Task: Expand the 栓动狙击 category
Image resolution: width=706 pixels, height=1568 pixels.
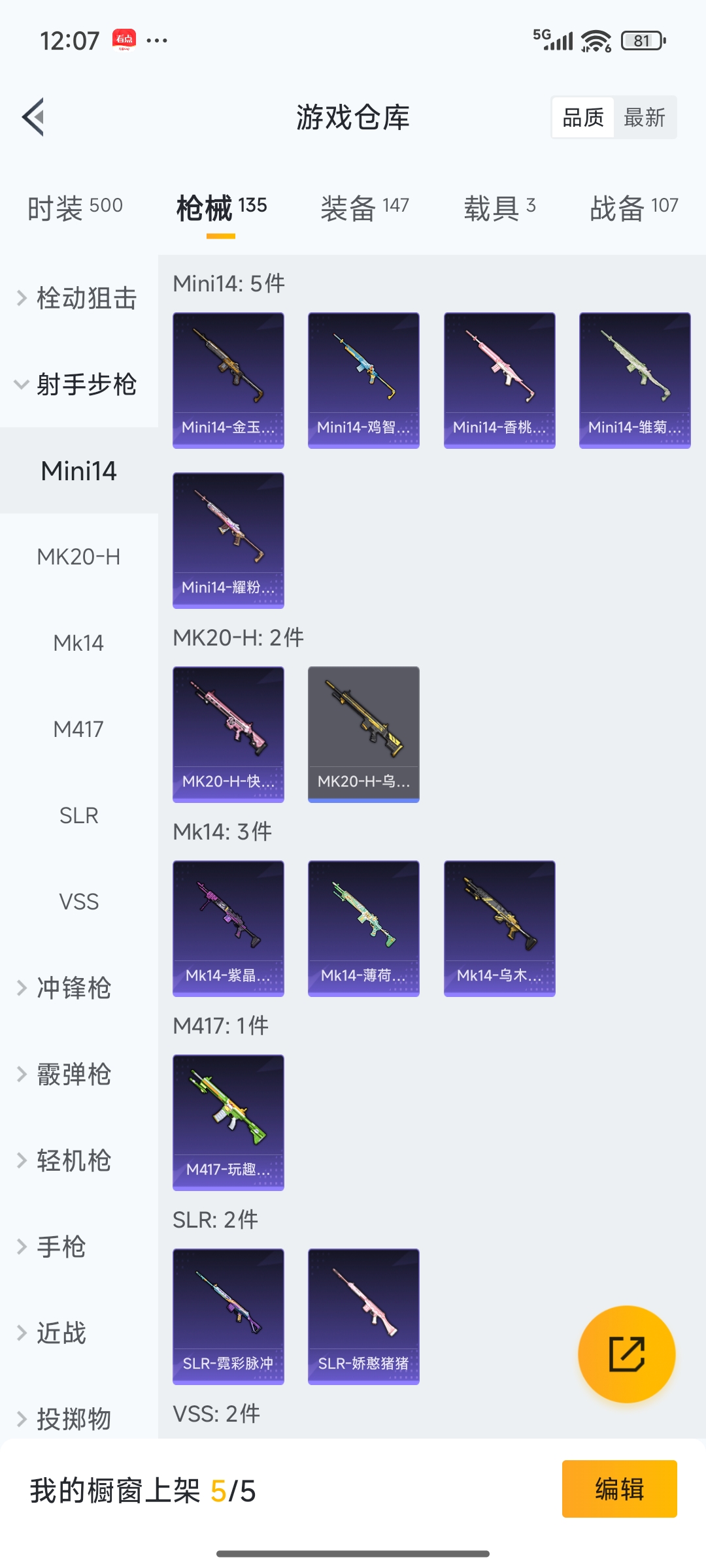Action: (x=78, y=298)
